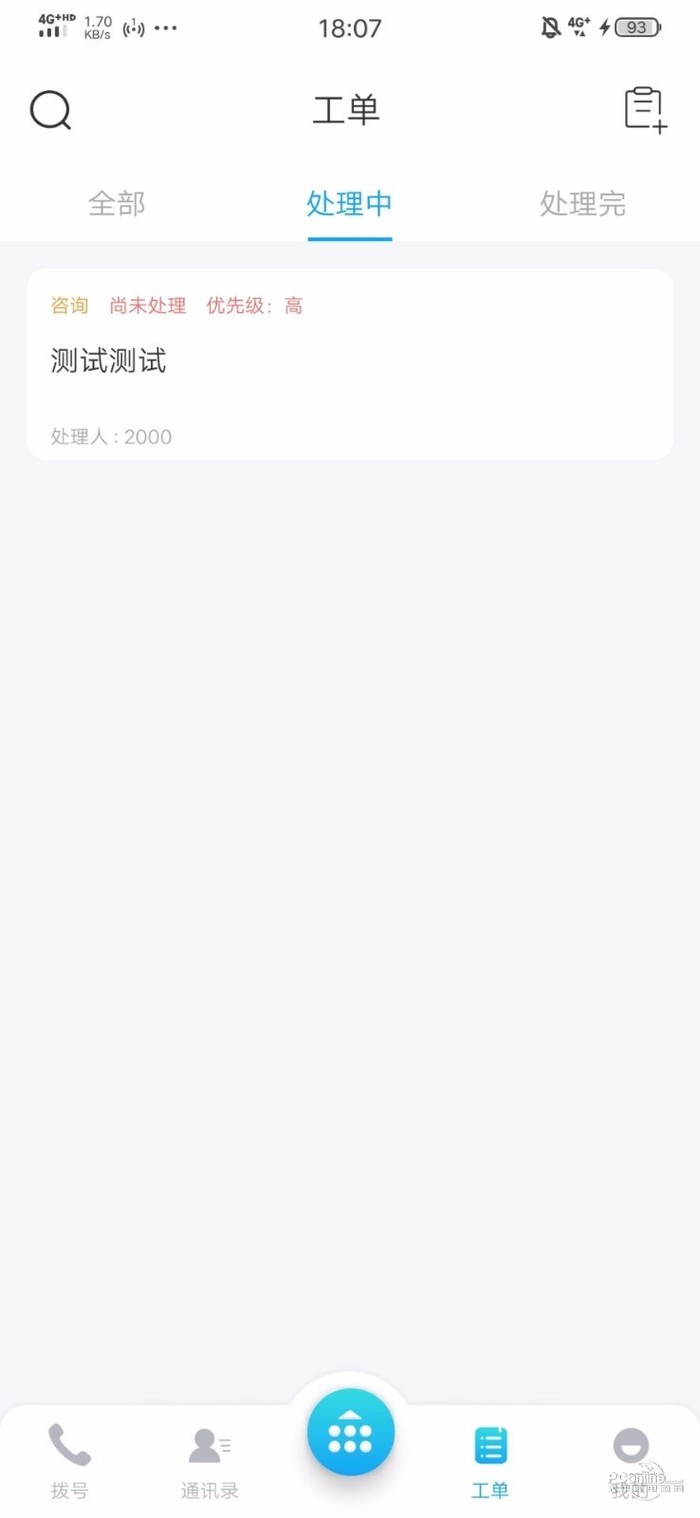
Task: Open the 测试测试 work order card
Action: coord(349,364)
